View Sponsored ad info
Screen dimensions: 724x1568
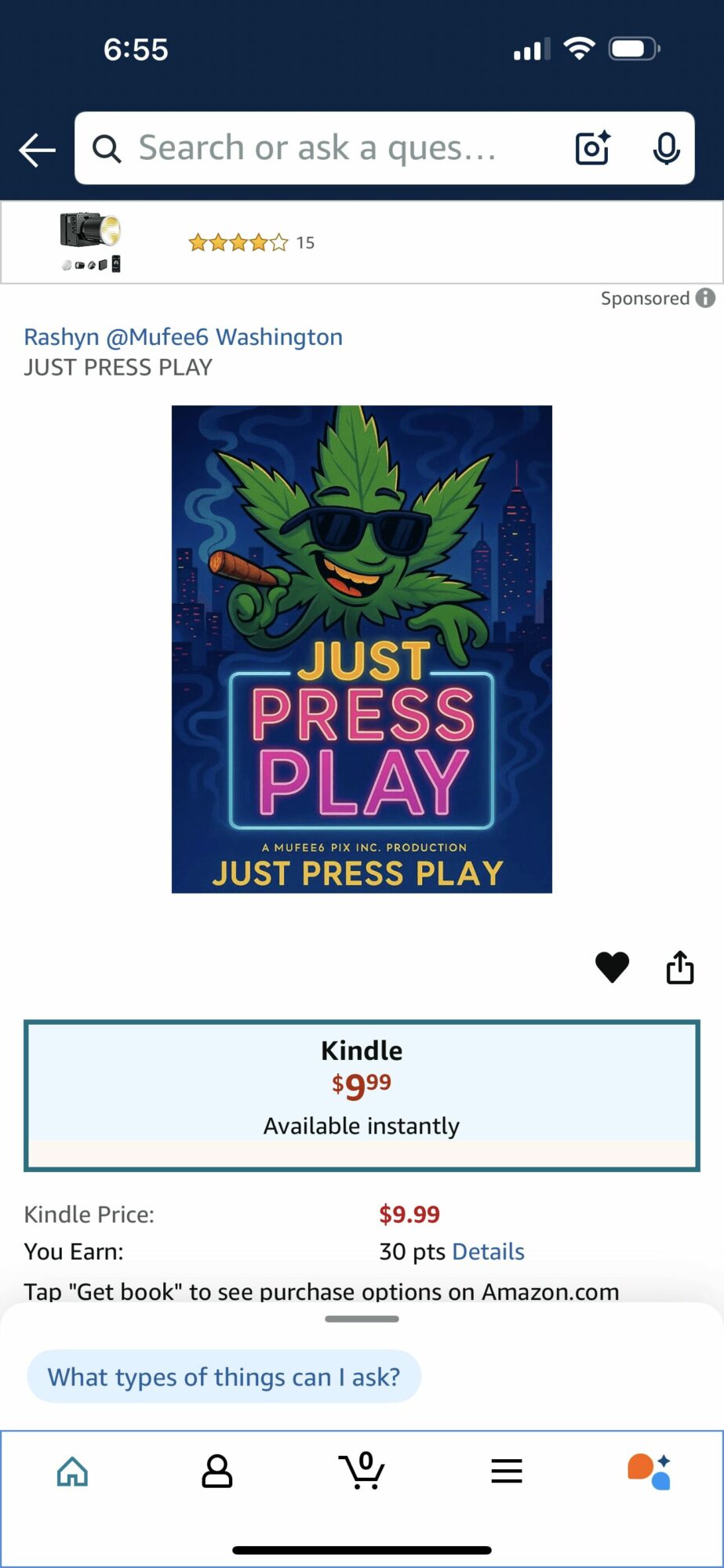coord(705,298)
